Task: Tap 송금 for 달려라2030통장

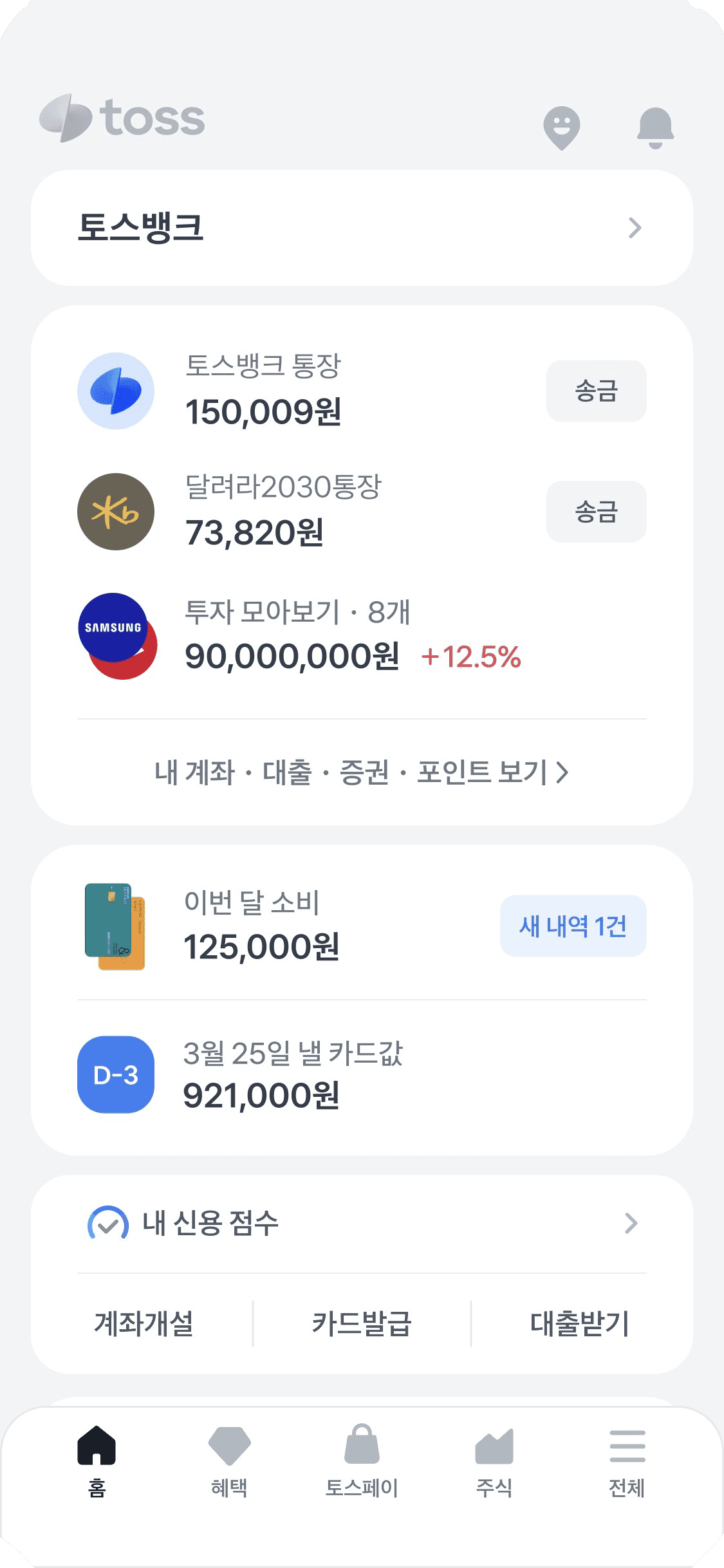Action: [x=596, y=512]
